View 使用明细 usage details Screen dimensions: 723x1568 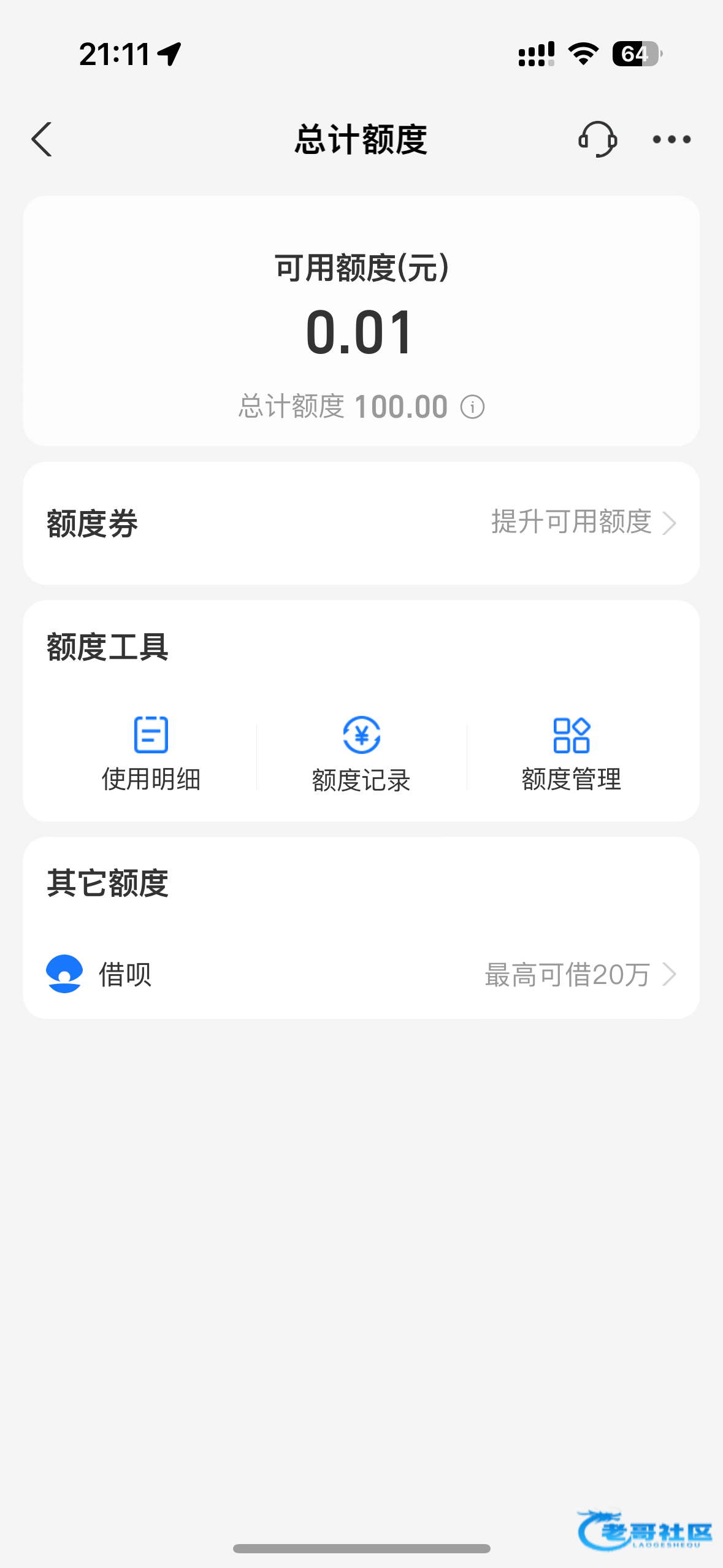point(151,753)
